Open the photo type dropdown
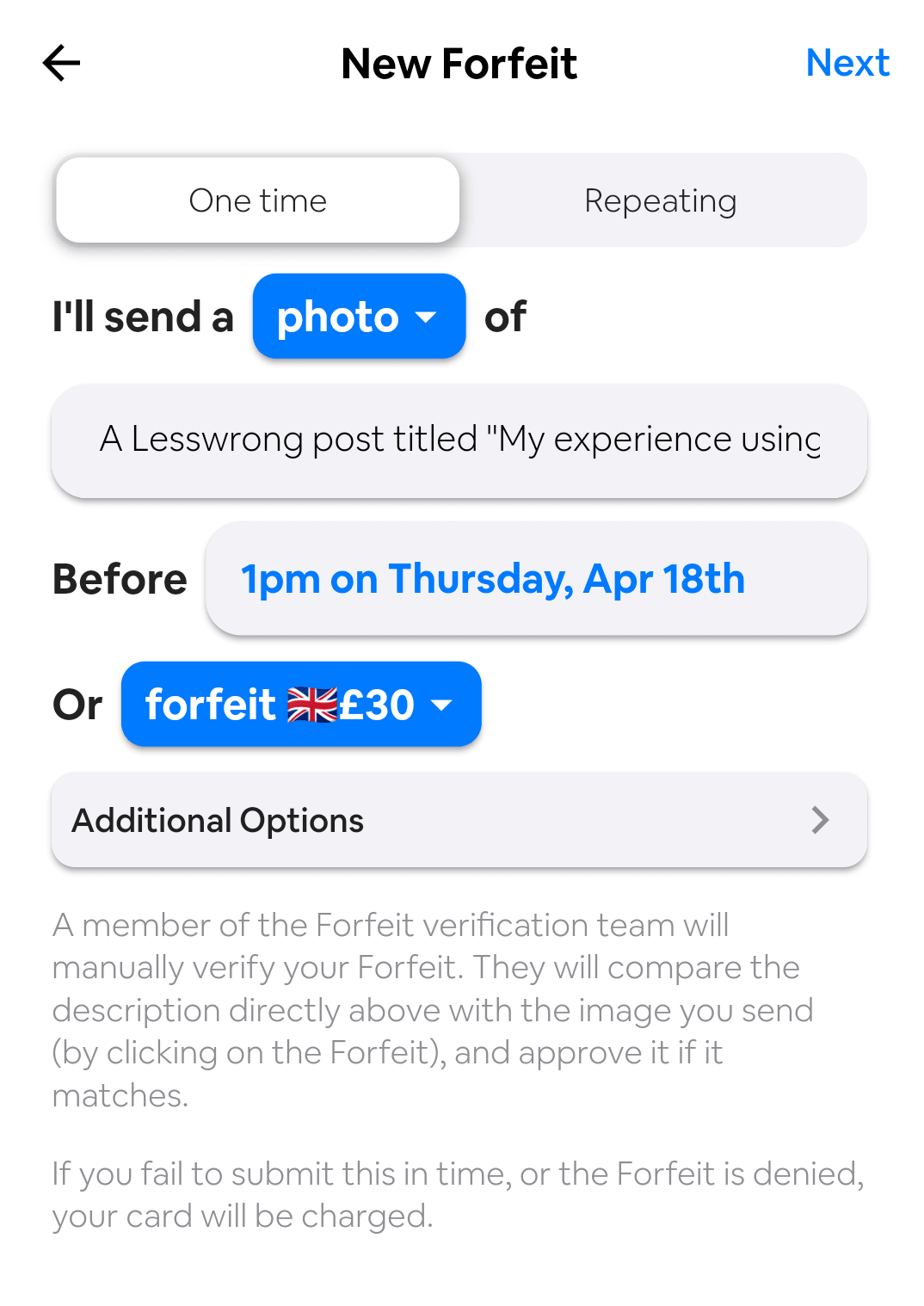 tap(359, 317)
